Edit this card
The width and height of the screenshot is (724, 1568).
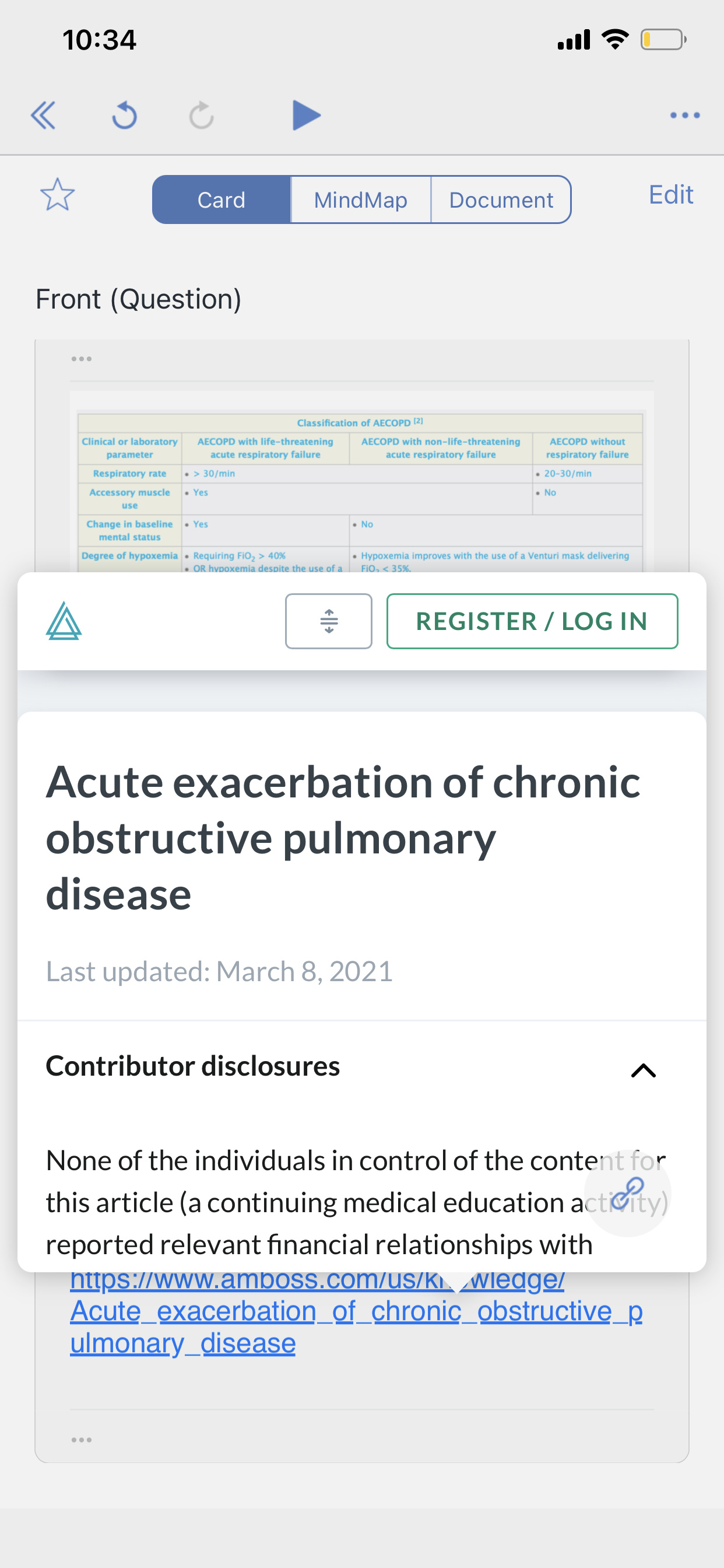coord(670,195)
